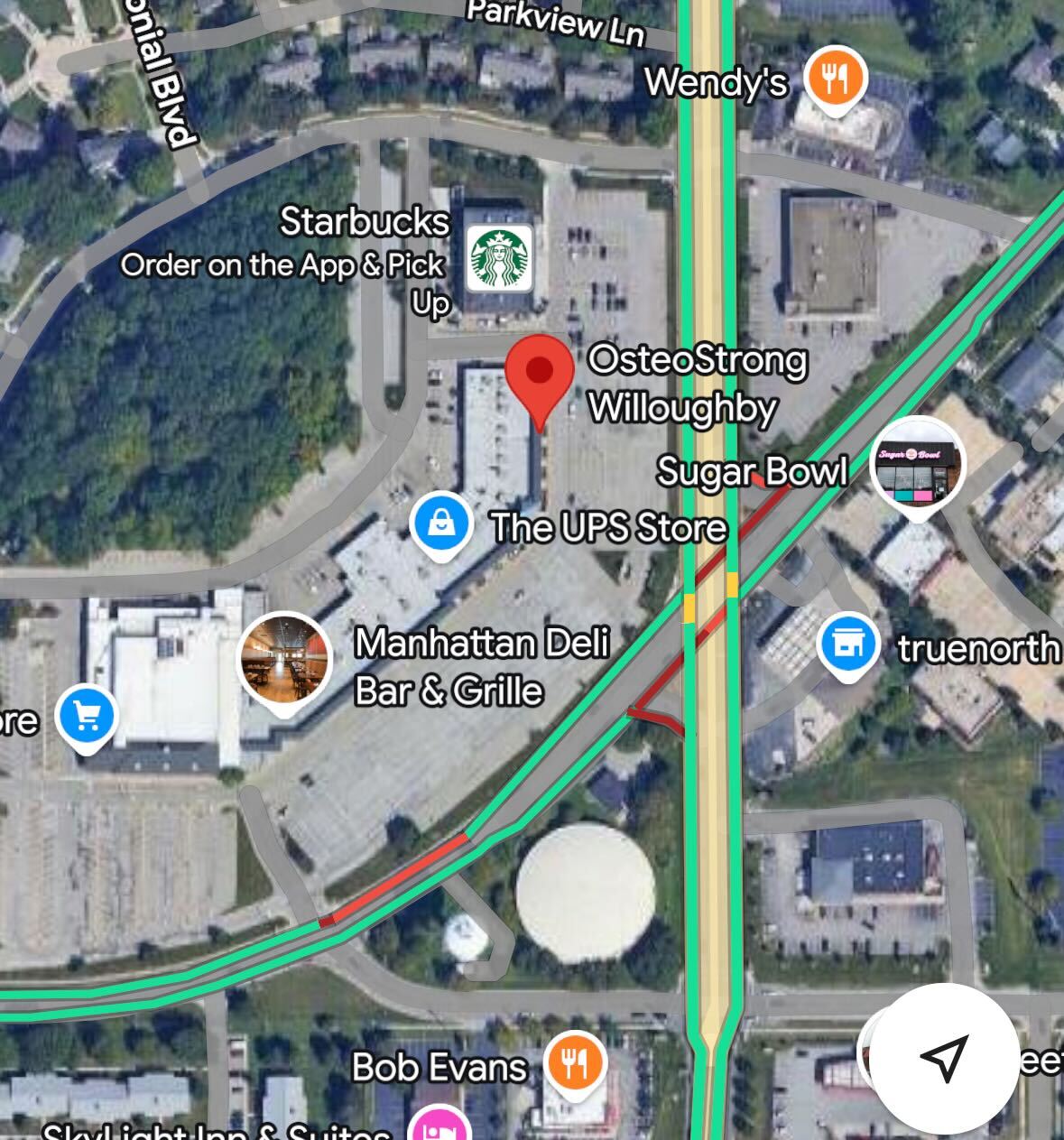Screen dimensions: 1064x1140
Task: Select the truenorth store pin
Action: point(847,644)
